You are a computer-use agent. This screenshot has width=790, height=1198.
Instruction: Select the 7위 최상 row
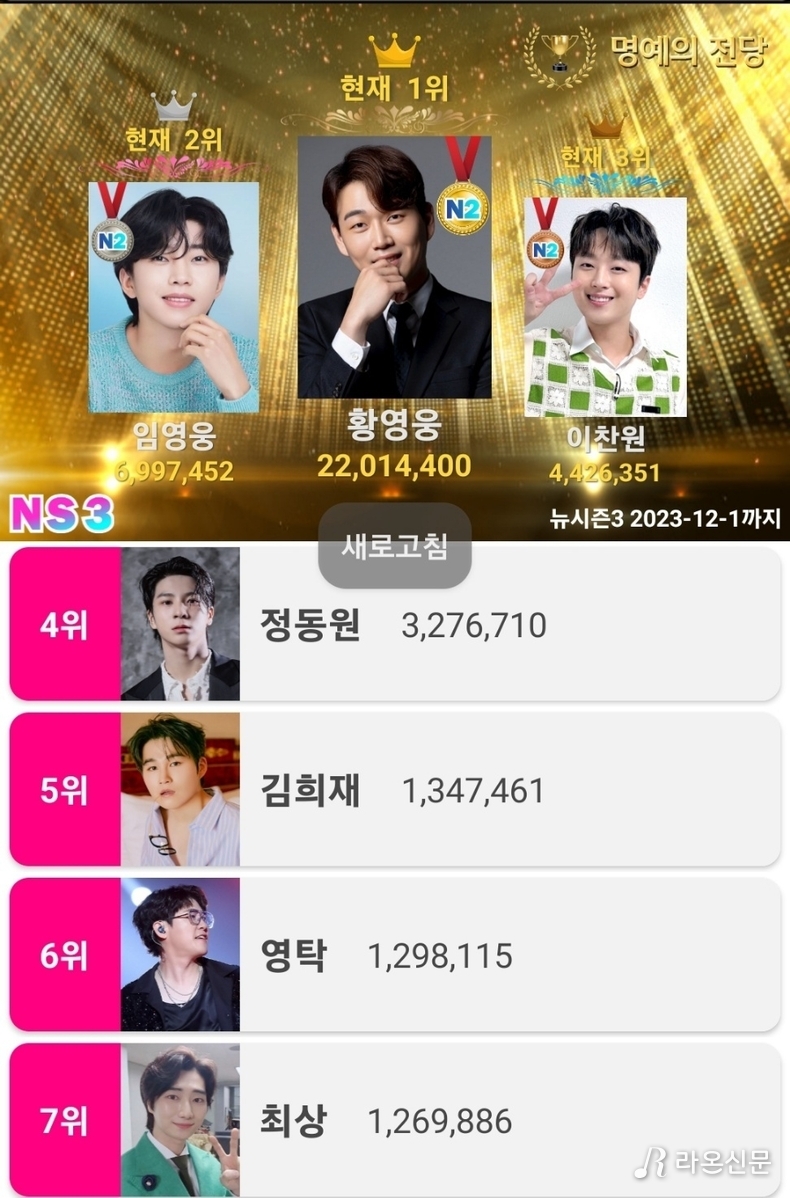pos(394,1120)
